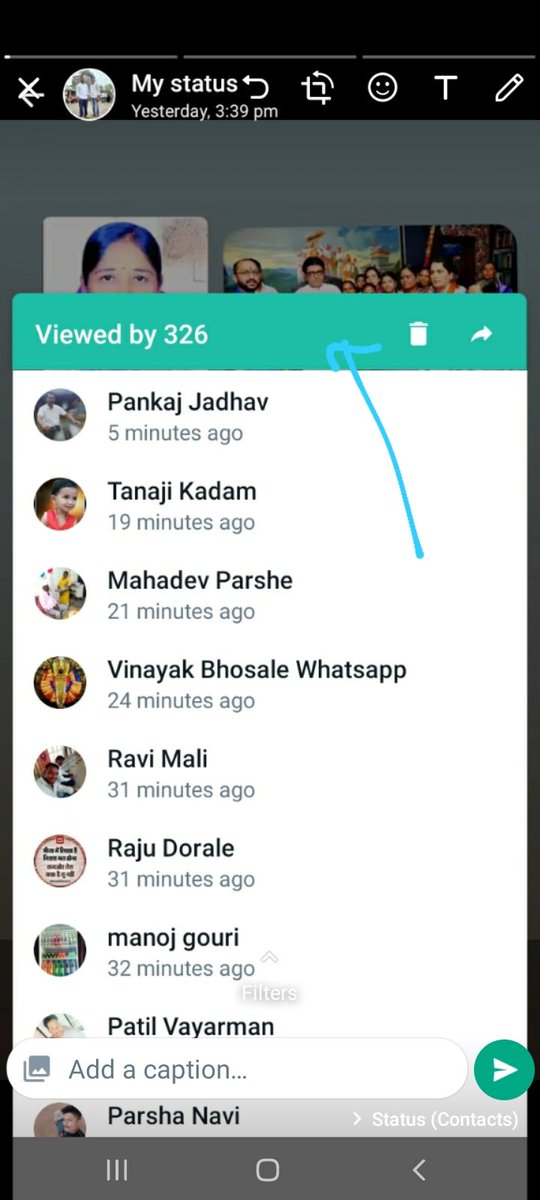This screenshot has height=1200, width=540.
Task: Open recent apps from navigation bar
Action: pyautogui.click(x=117, y=1169)
